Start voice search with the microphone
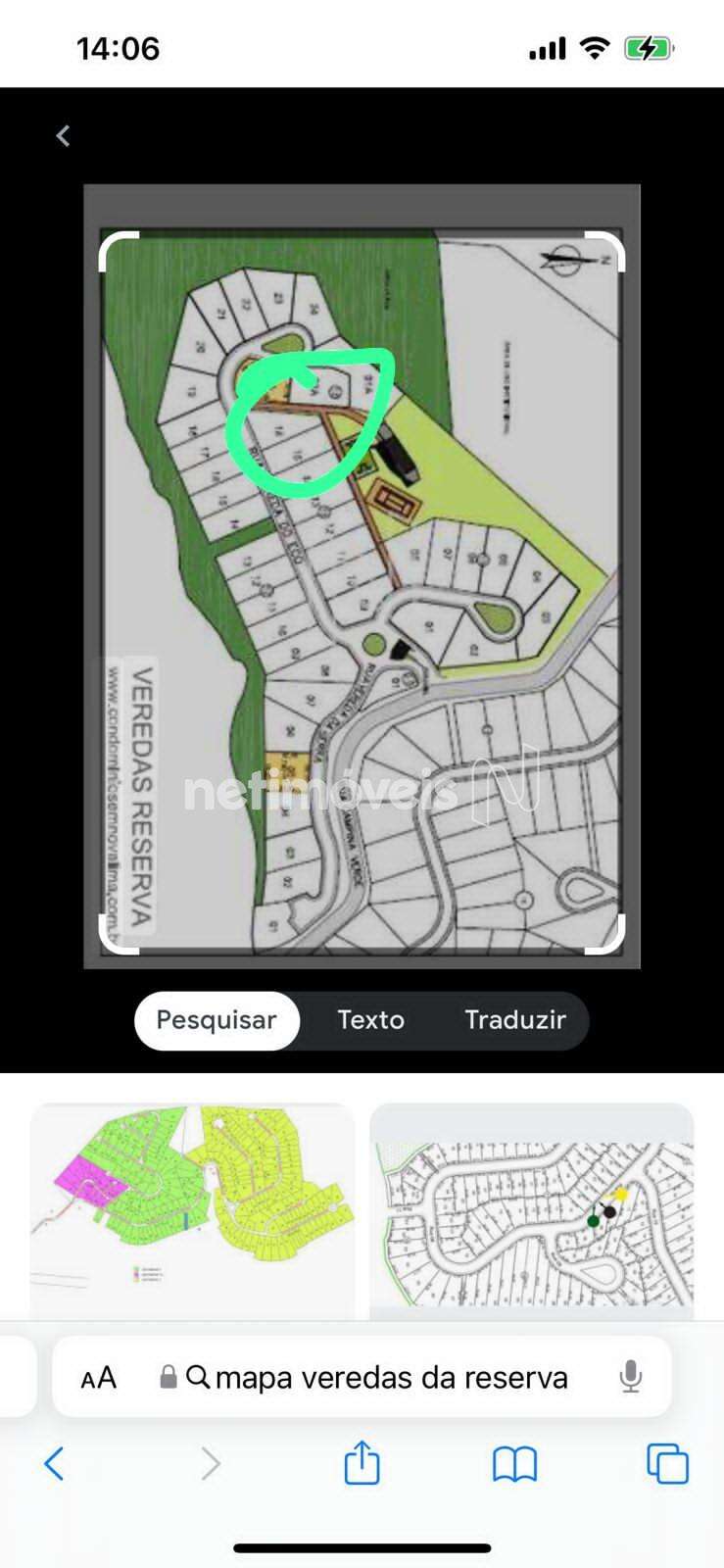The width and height of the screenshot is (724, 1568). [x=631, y=1377]
